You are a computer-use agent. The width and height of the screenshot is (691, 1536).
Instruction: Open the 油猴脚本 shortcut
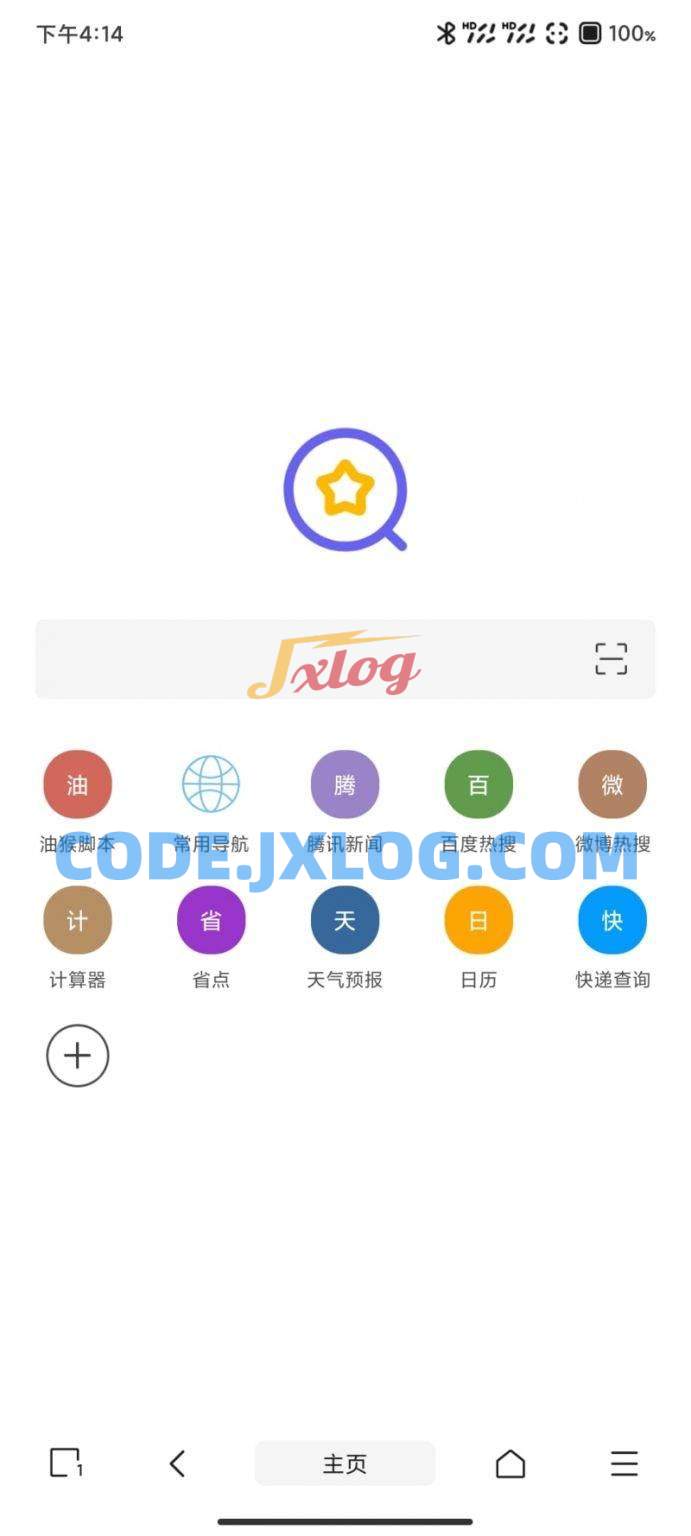pos(78,785)
